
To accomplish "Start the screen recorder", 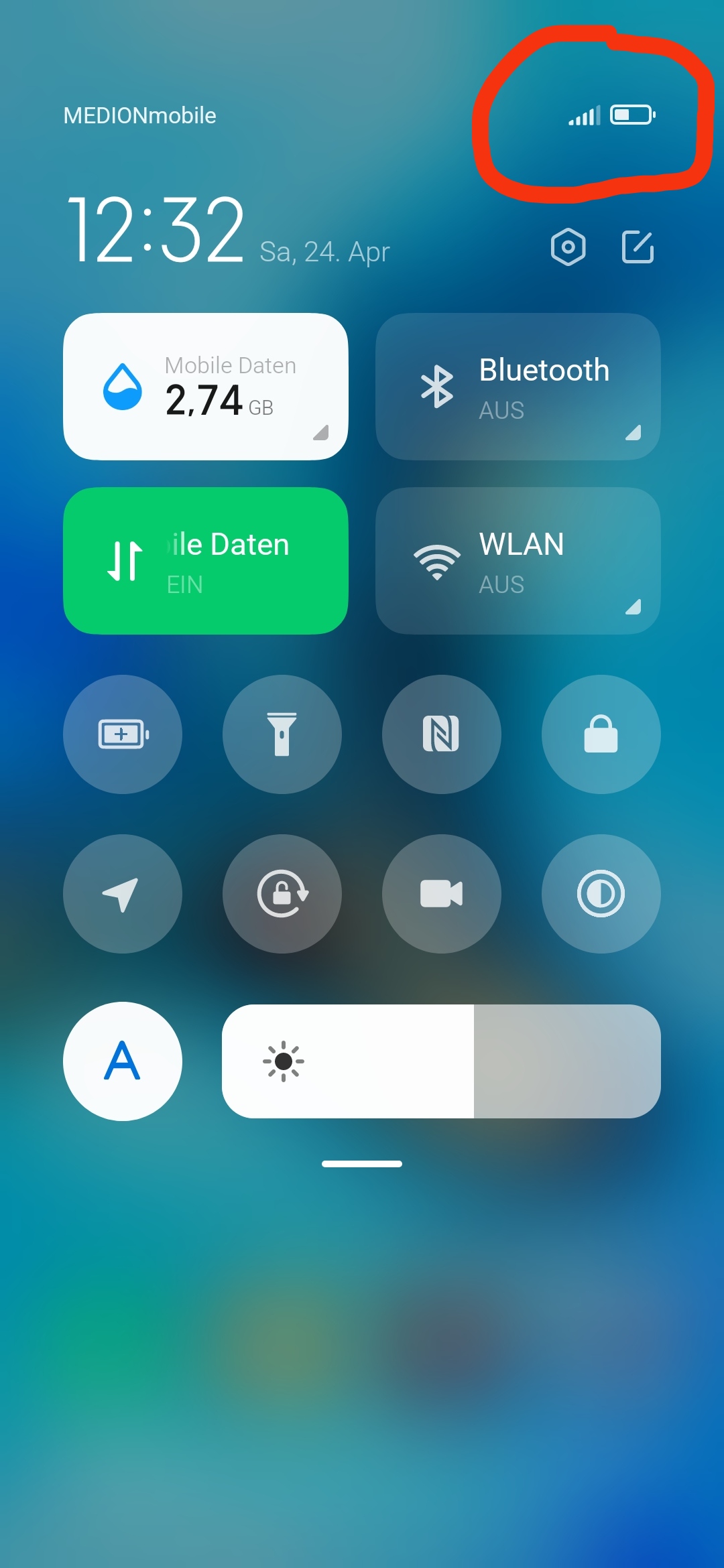I will click(x=442, y=894).
